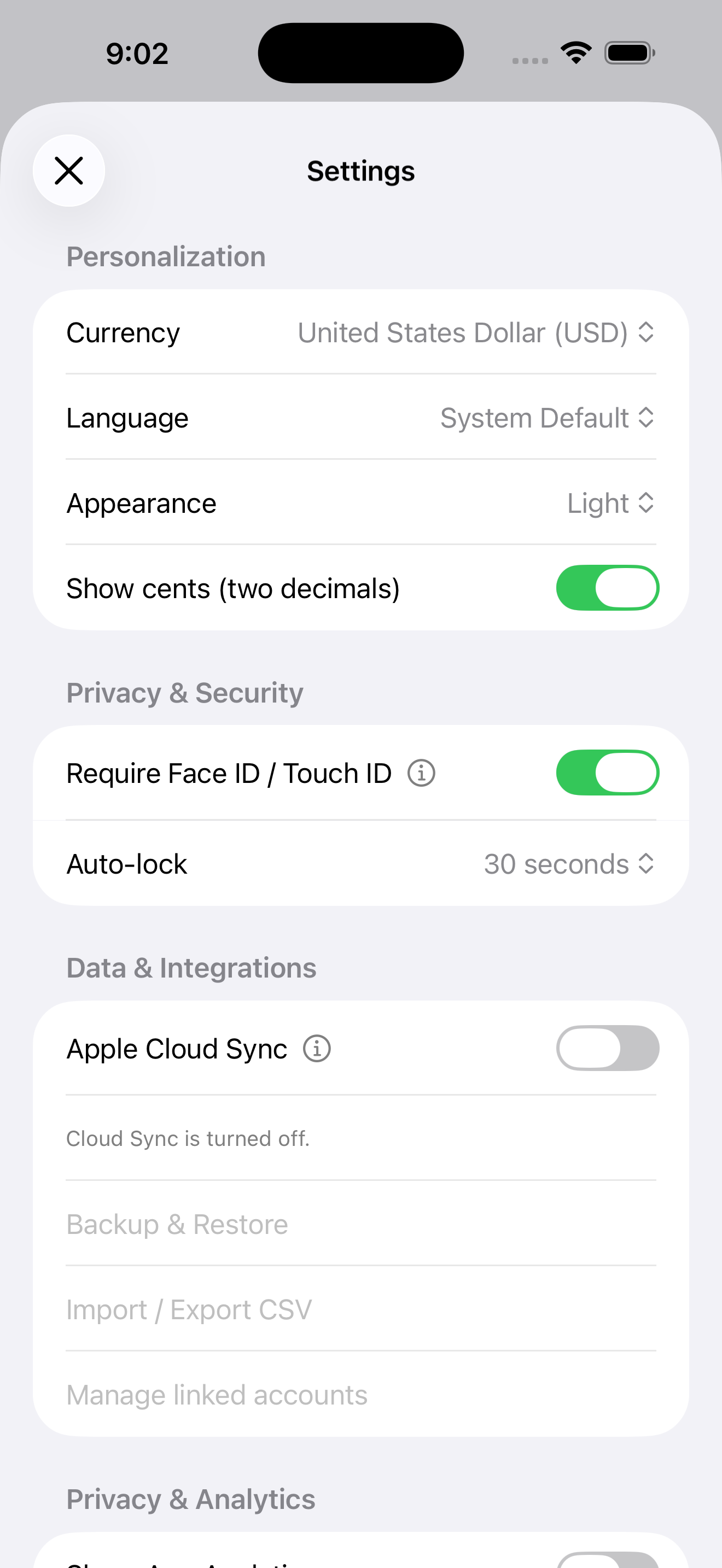This screenshot has height=1568, width=722.
Task: Open Backup & Restore
Action: [177, 1224]
